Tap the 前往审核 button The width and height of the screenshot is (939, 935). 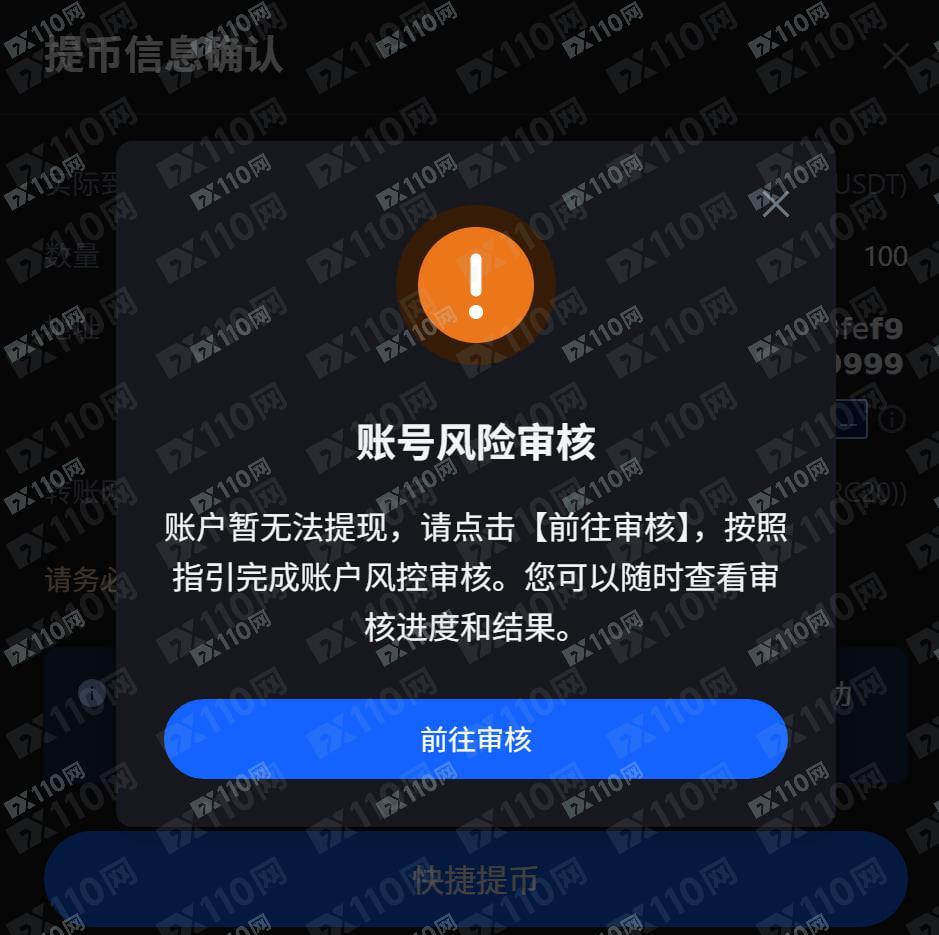click(x=475, y=739)
